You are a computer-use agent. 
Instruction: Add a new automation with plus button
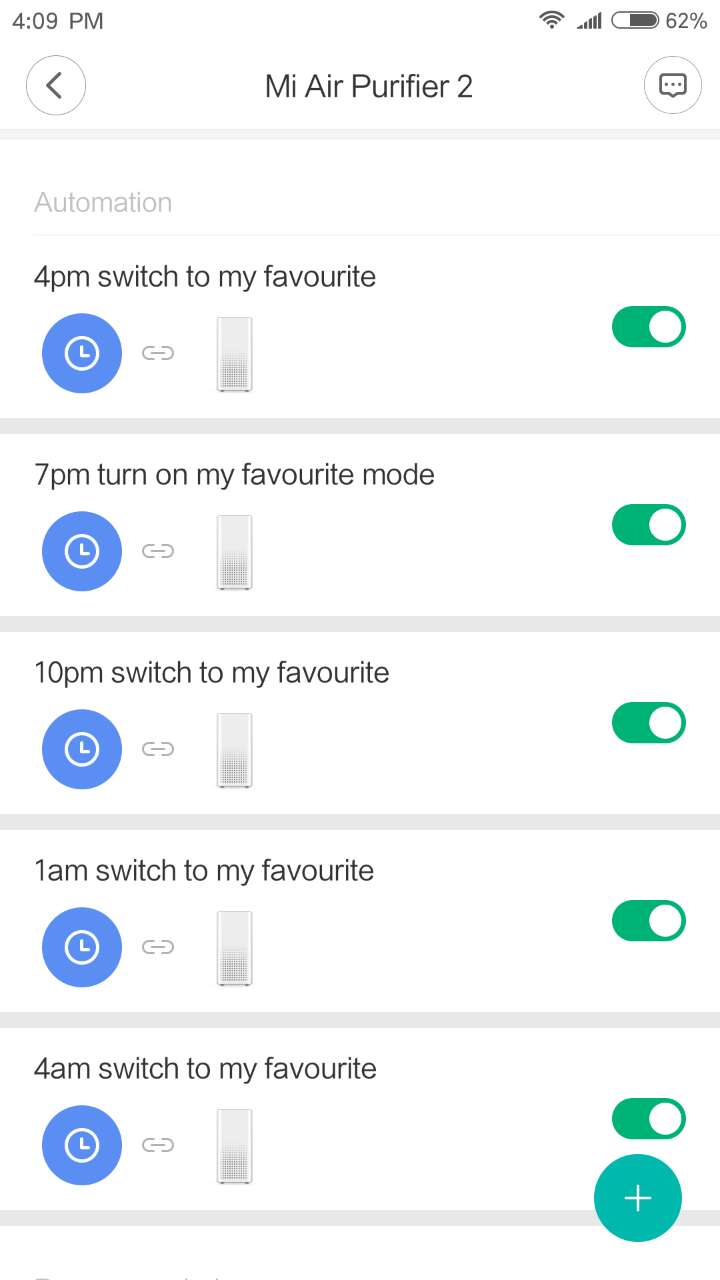tap(637, 1198)
